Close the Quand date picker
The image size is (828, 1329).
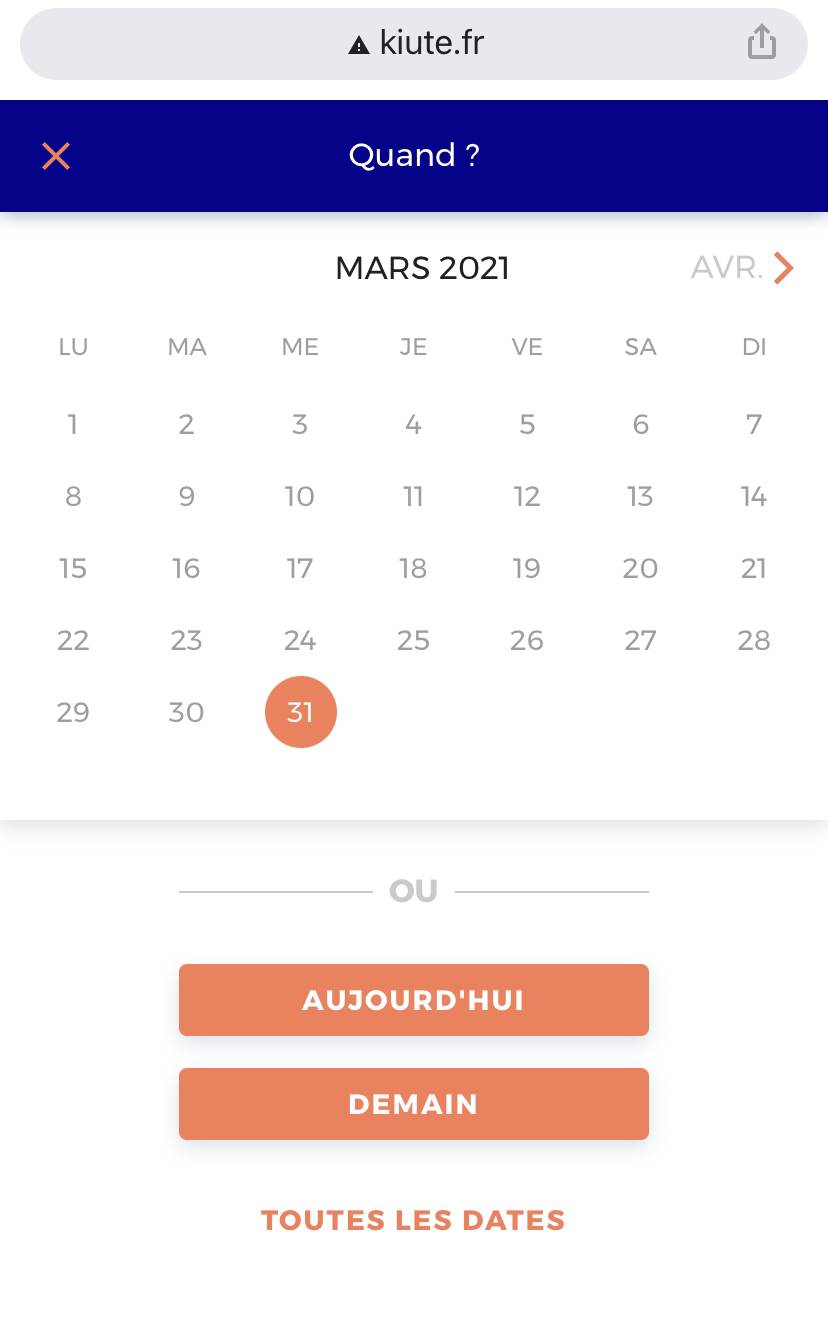pos(56,156)
